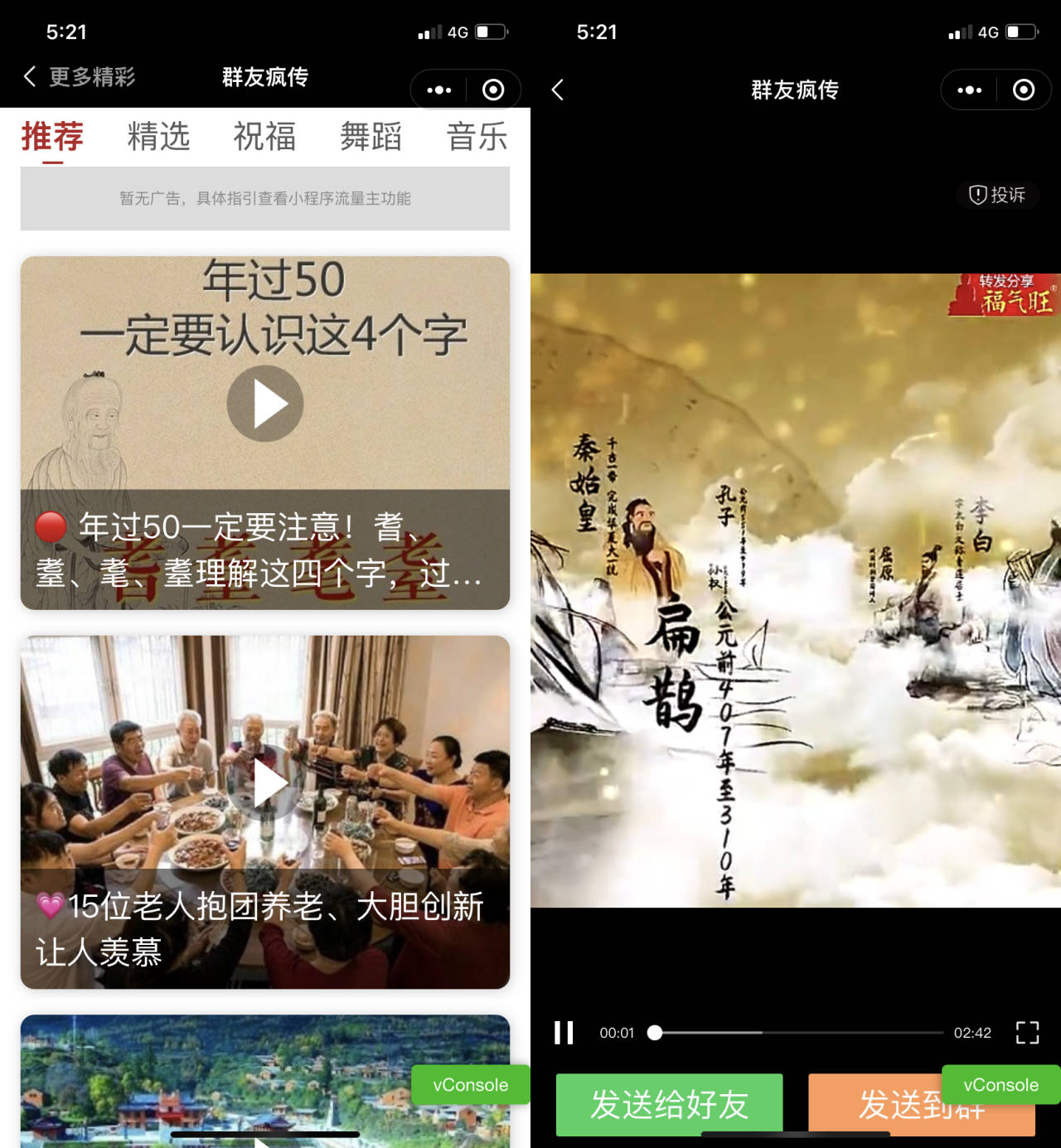Open the 15位老人抱团养老 video card
The width and height of the screenshot is (1061, 1148).
click(x=265, y=811)
